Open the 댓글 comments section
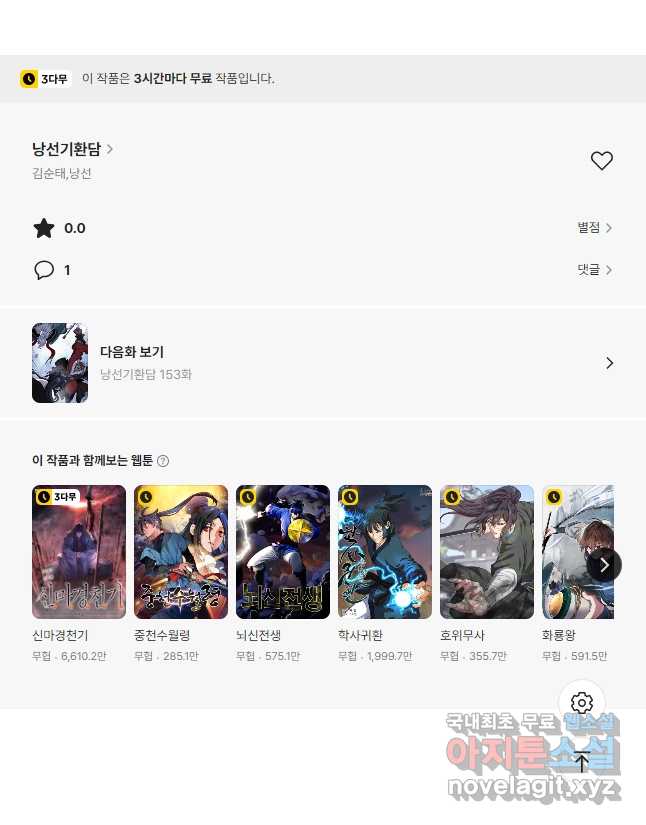The width and height of the screenshot is (646, 825). (x=594, y=270)
